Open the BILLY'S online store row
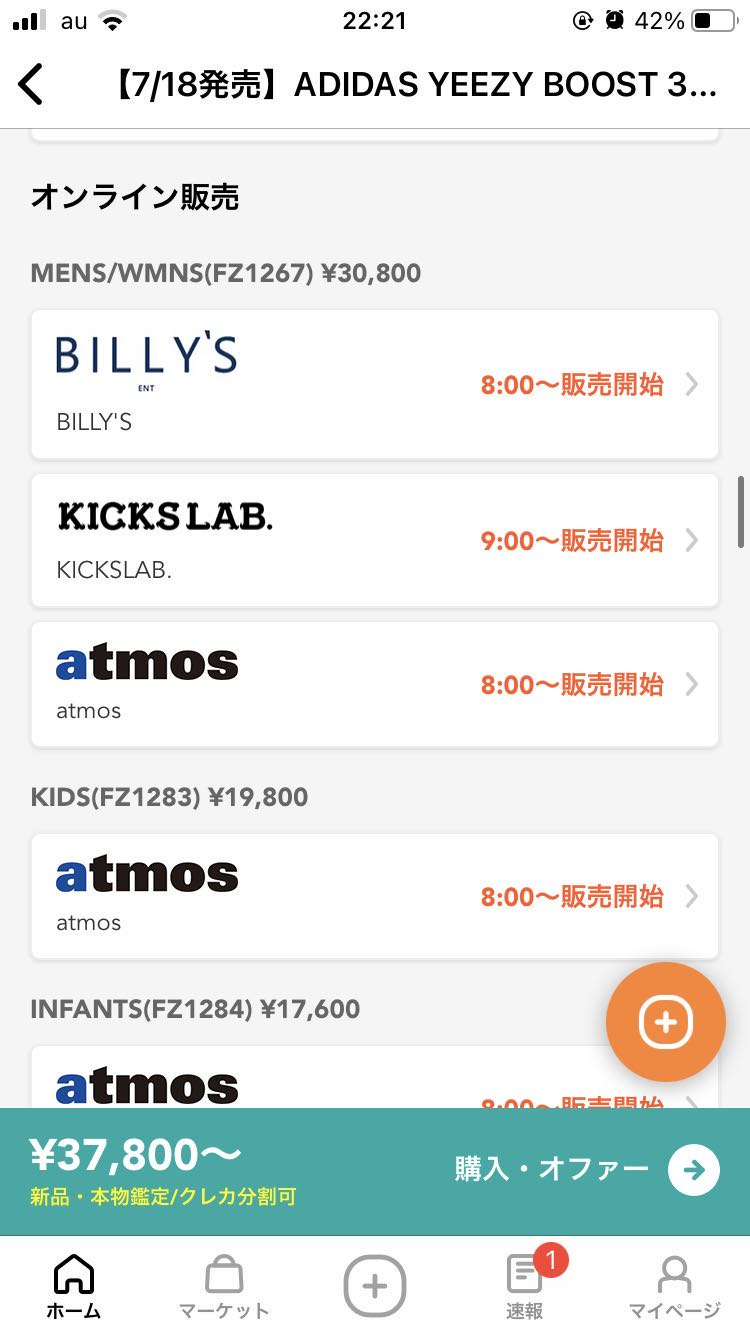750x1334 pixels. 375,385
